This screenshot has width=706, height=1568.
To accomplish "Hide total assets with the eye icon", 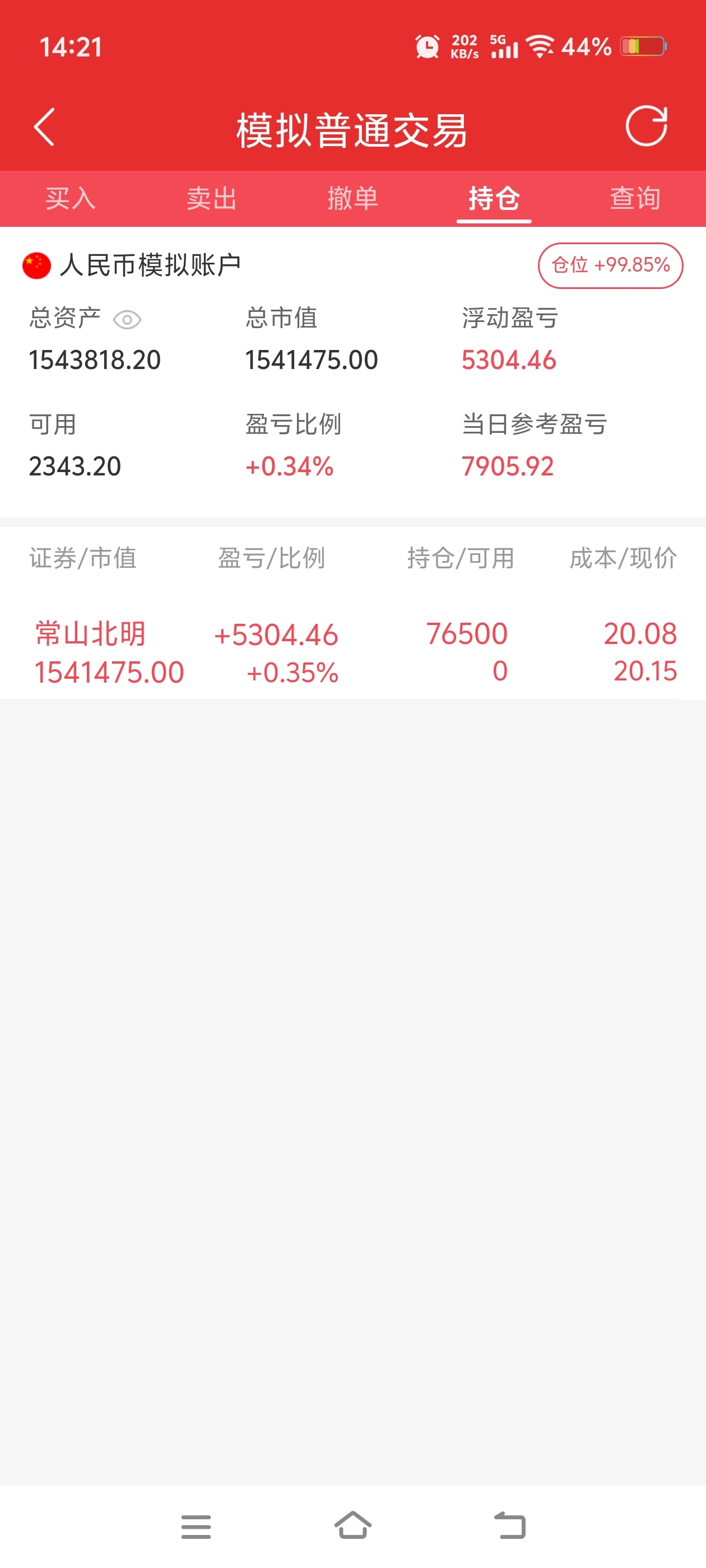I will point(127,320).
